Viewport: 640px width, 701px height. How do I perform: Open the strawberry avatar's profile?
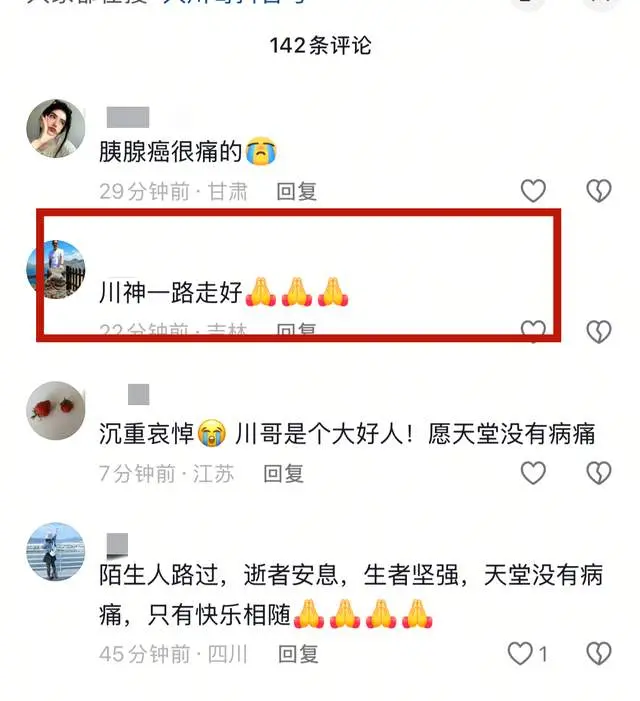(x=55, y=411)
